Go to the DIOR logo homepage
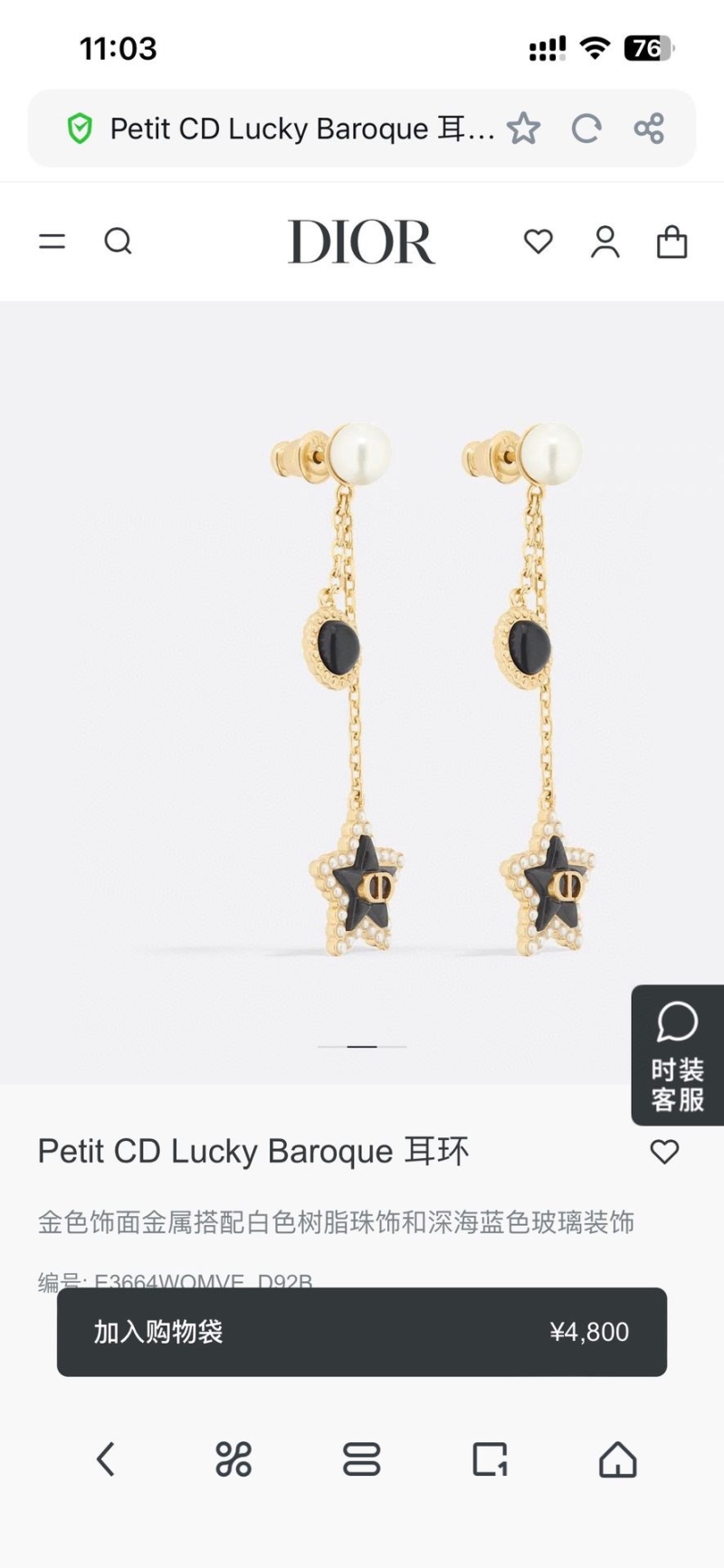 362,242
